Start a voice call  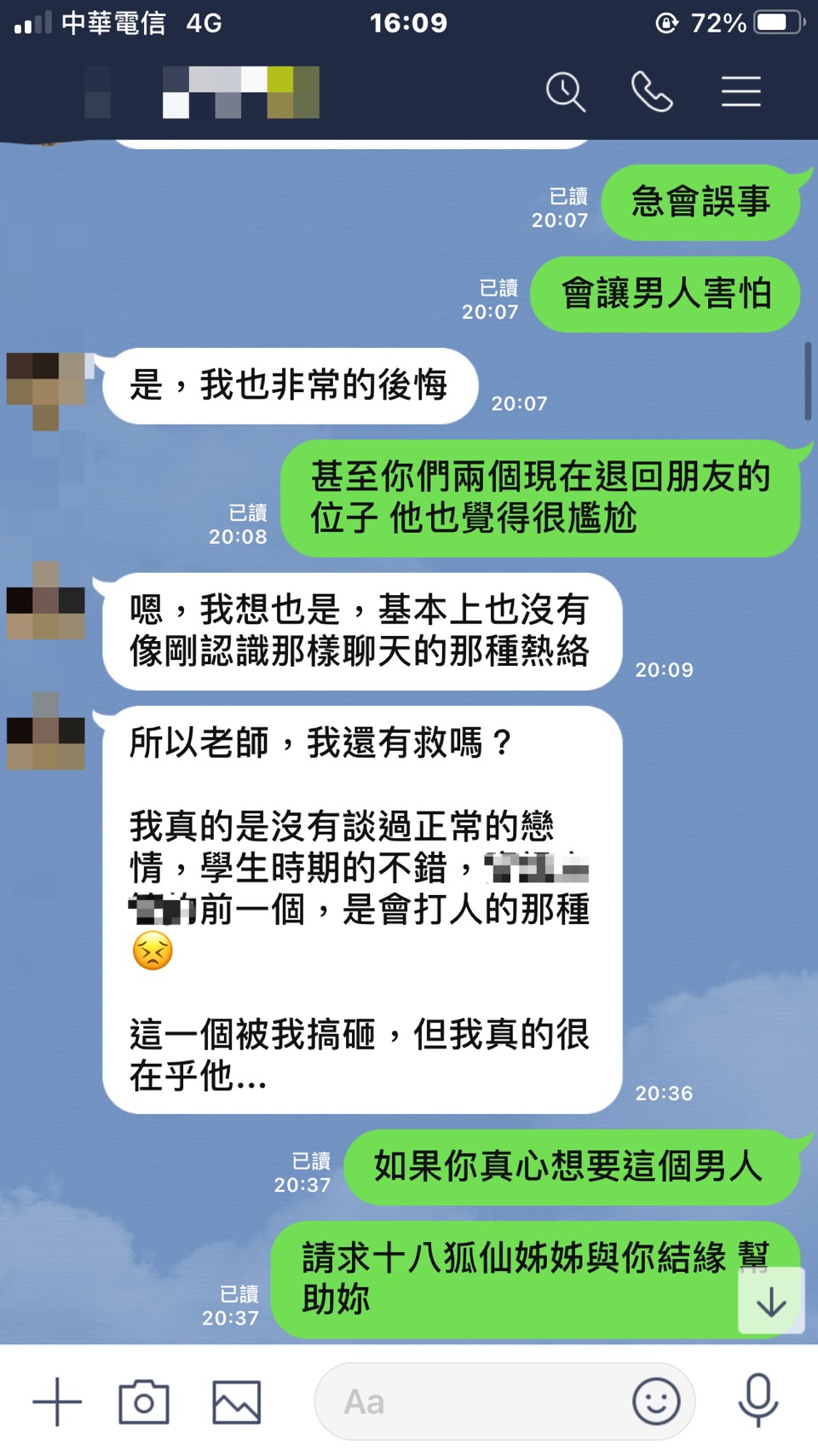(x=652, y=92)
